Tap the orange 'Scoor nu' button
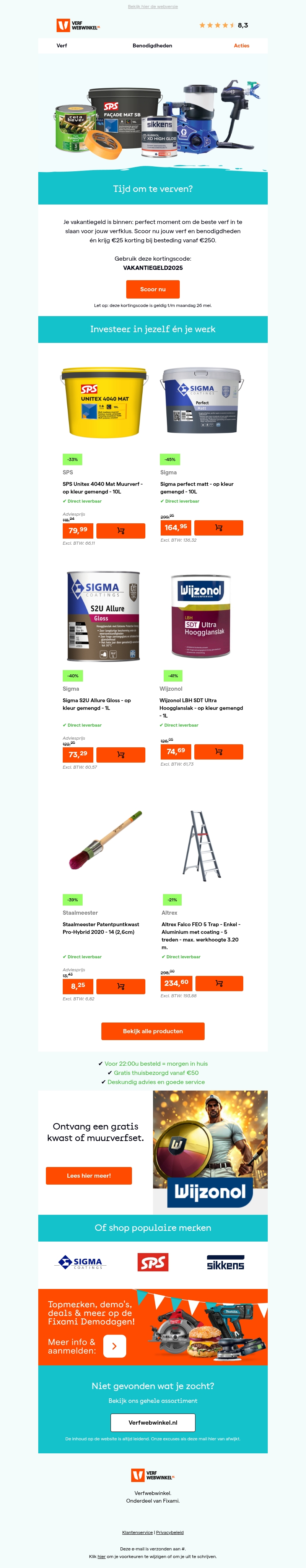306x1568 pixels. (x=152, y=289)
